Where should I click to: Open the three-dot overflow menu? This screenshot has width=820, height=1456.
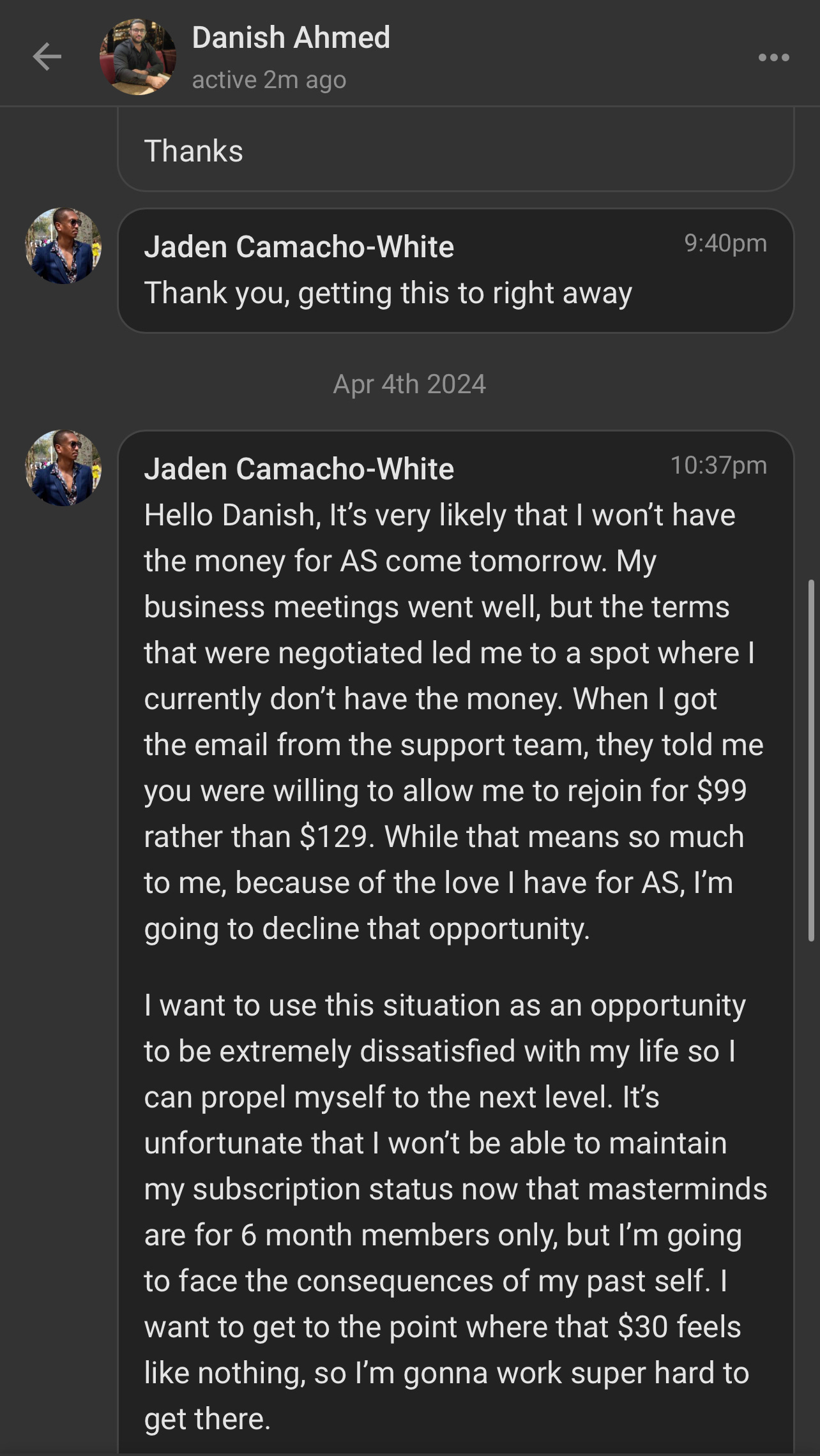tap(773, 57)
